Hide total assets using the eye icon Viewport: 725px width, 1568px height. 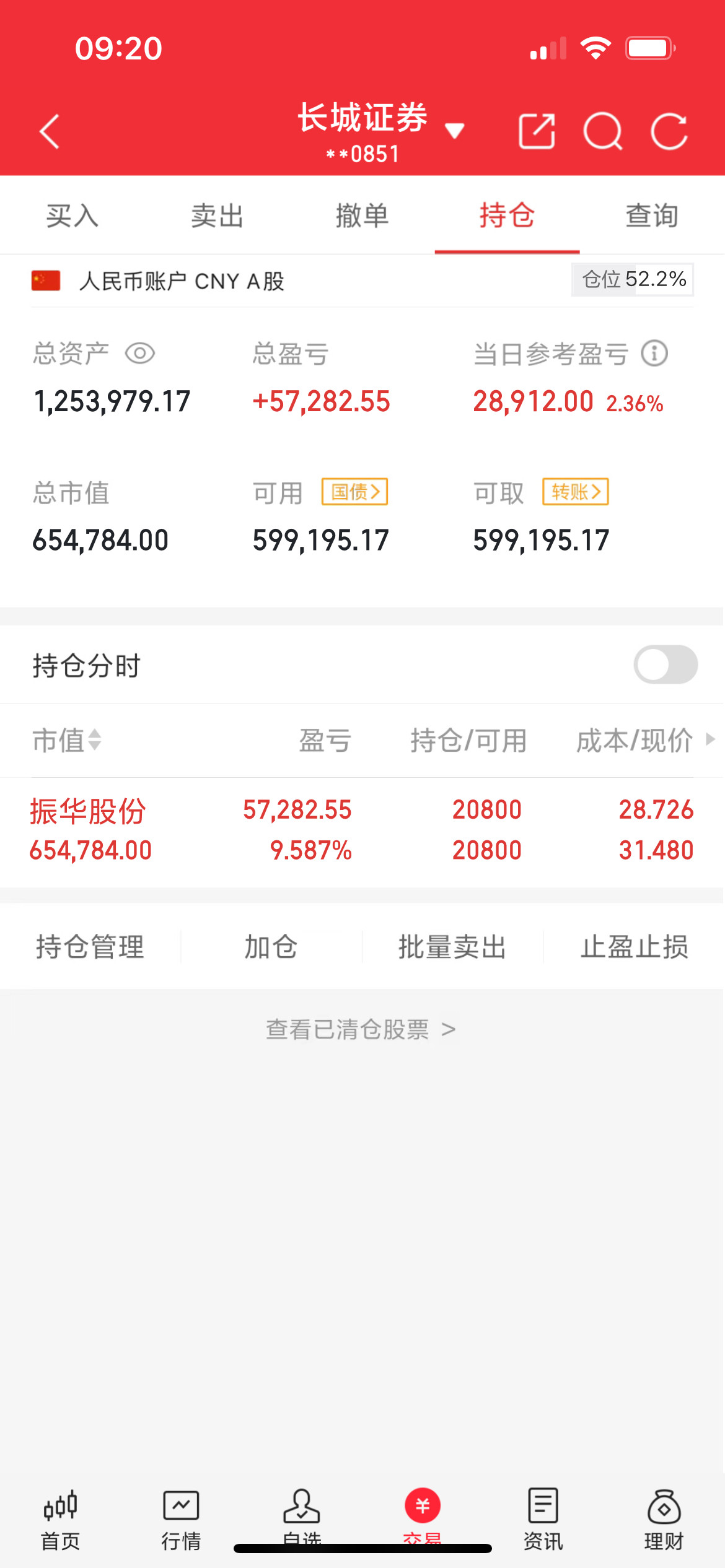(x=139, y=353)
